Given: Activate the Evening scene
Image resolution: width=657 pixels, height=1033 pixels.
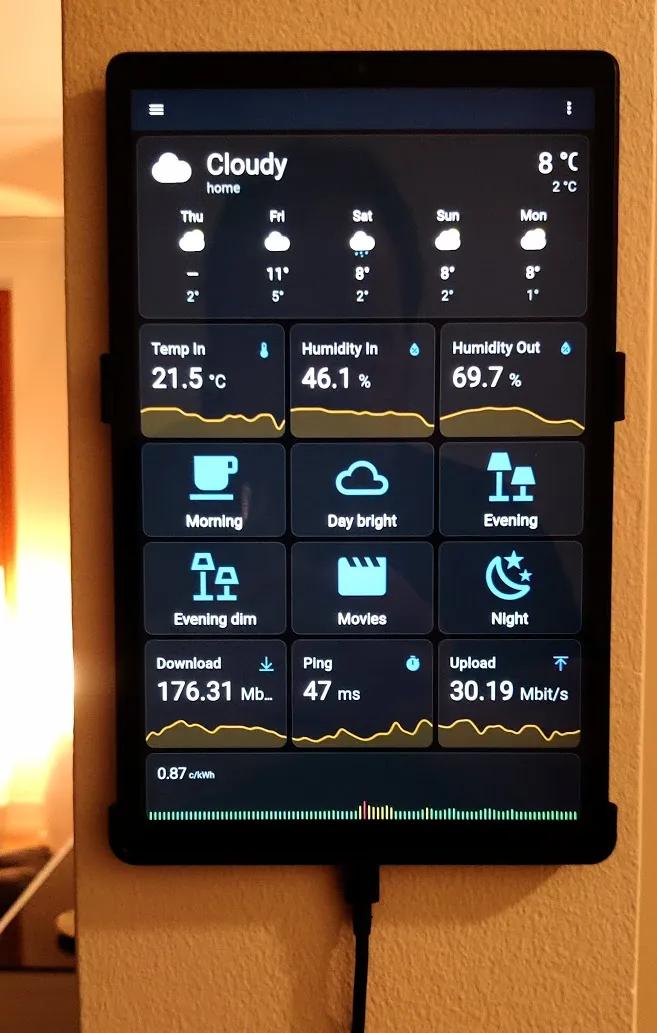Looking at the screenshot, I should click(x=511, y=490).
